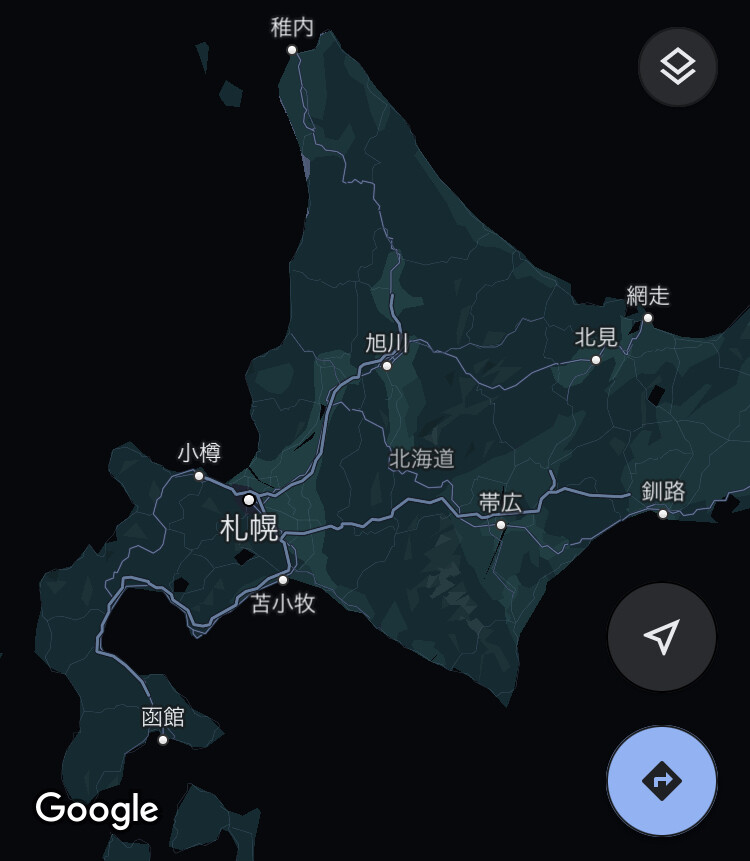Screen dimensions: 750x861
Task: Select the 網走 city label
Action: coord(648,296)
